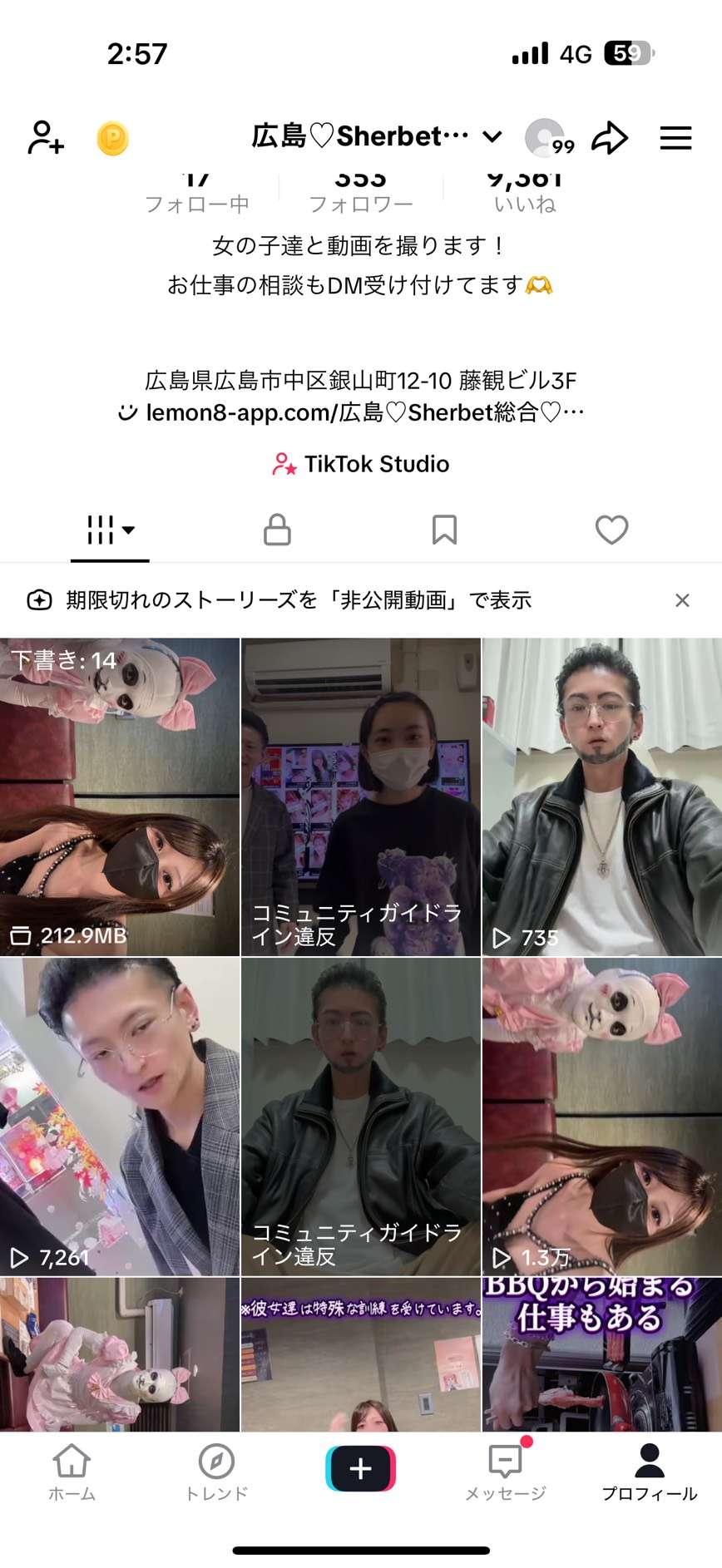Image resolution: width=722 pixels, height=1568 pixels.
Task: Switch to the bookmarked favorites tab
Action: (x=444, y=530)
